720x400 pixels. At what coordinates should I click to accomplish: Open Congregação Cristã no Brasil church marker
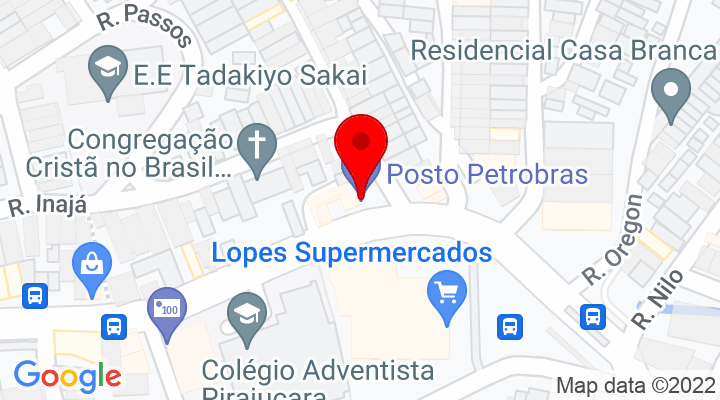coord(258,145)
